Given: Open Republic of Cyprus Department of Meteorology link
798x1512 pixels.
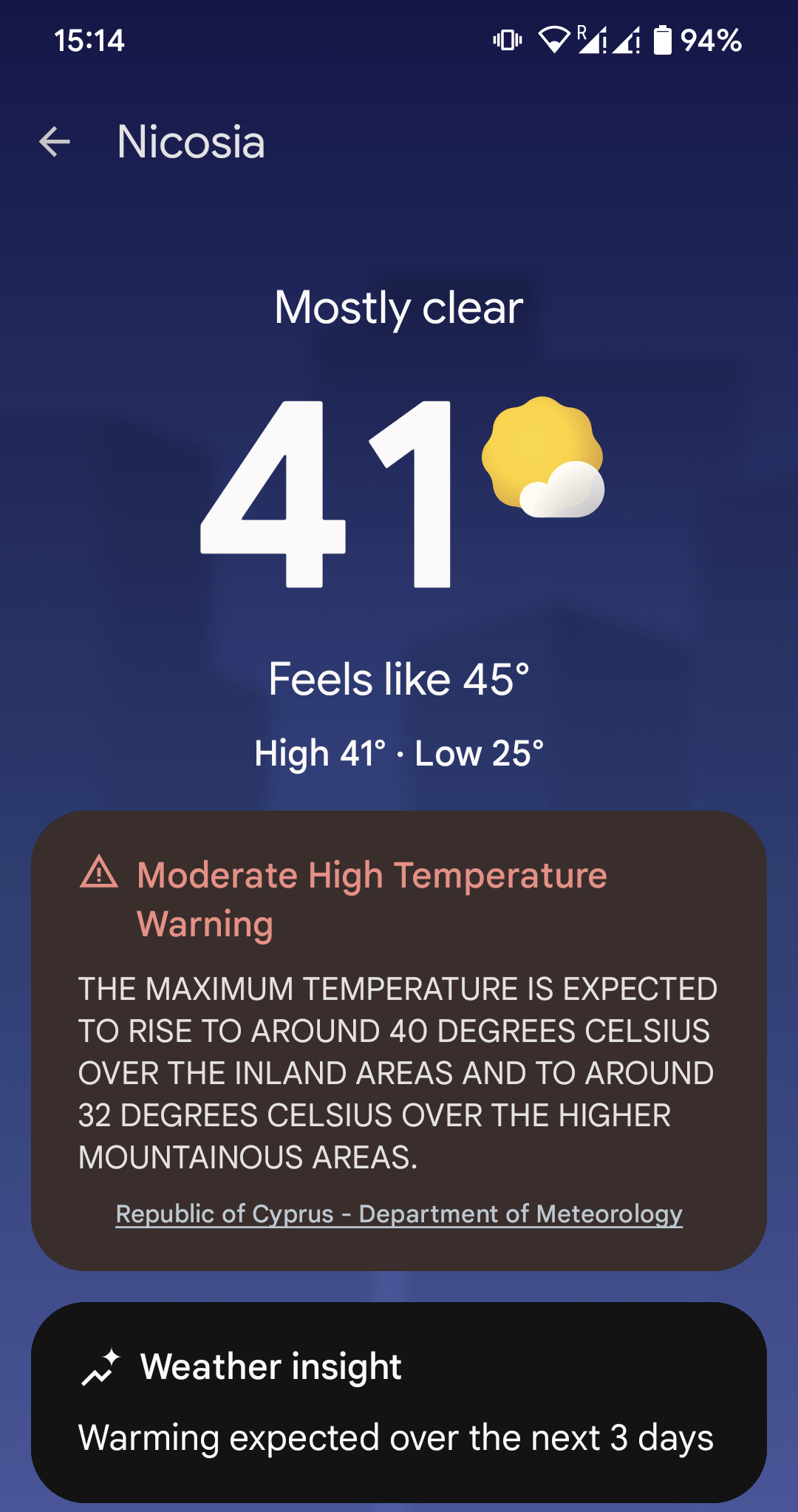Looking at the screenshot, I should [399, 1213].
